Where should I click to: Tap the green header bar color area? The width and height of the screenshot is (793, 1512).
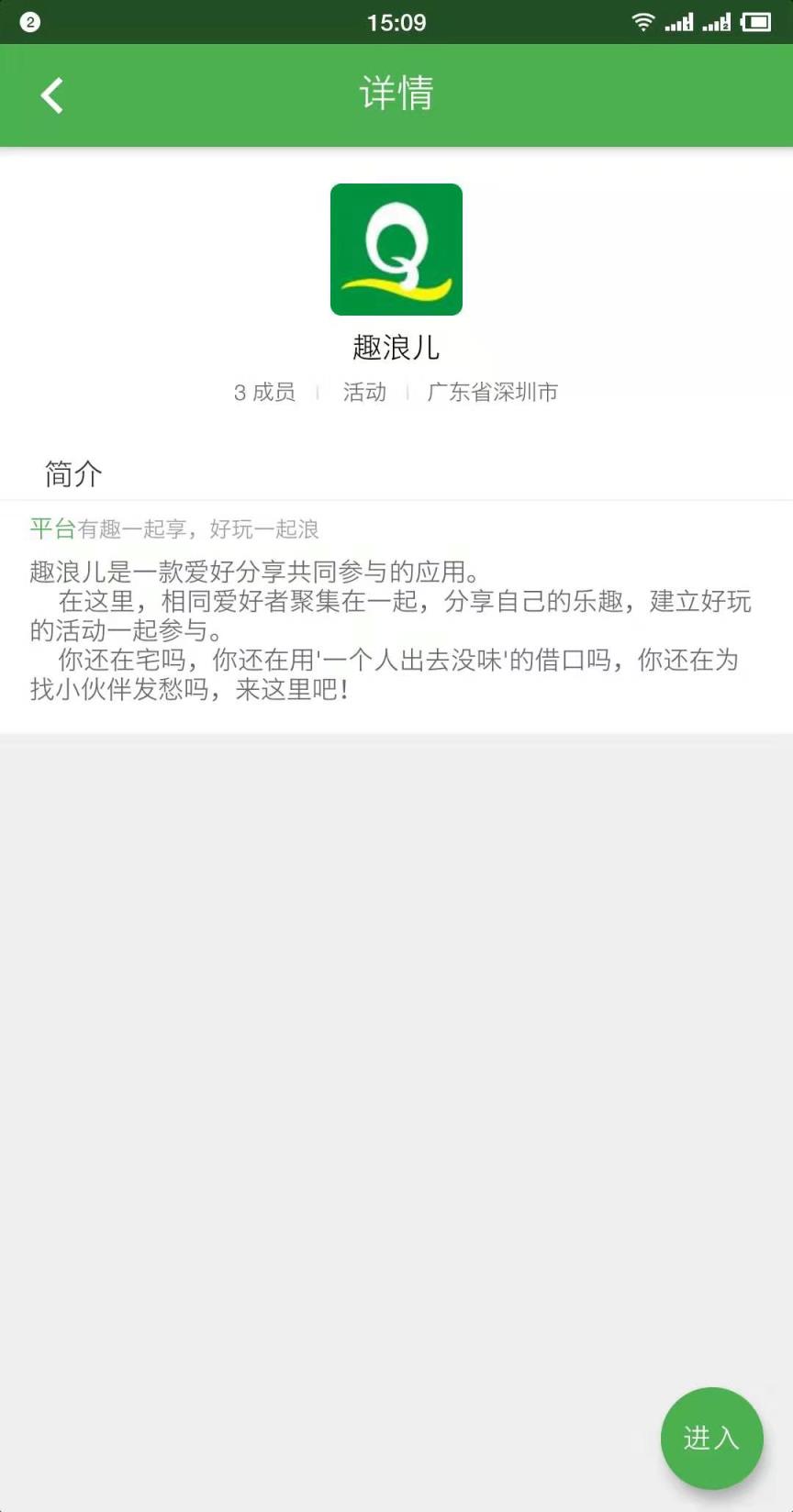point(597,94)
